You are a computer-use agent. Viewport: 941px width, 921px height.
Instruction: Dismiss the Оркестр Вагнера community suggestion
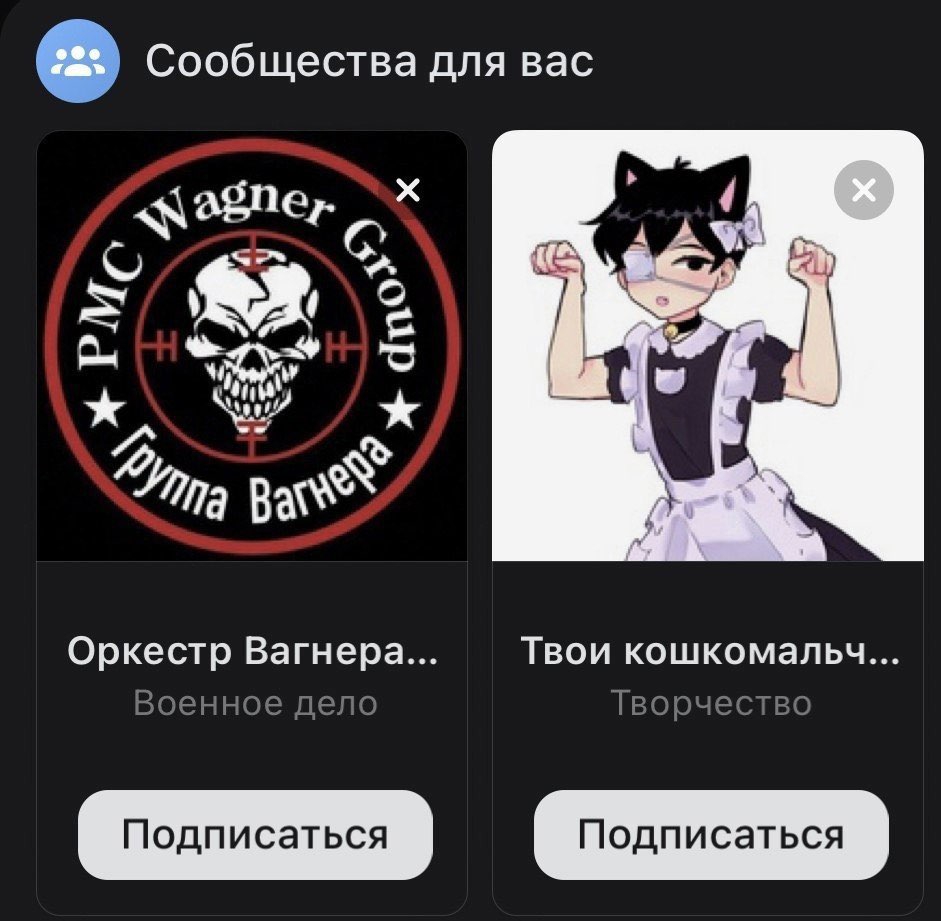408,189
